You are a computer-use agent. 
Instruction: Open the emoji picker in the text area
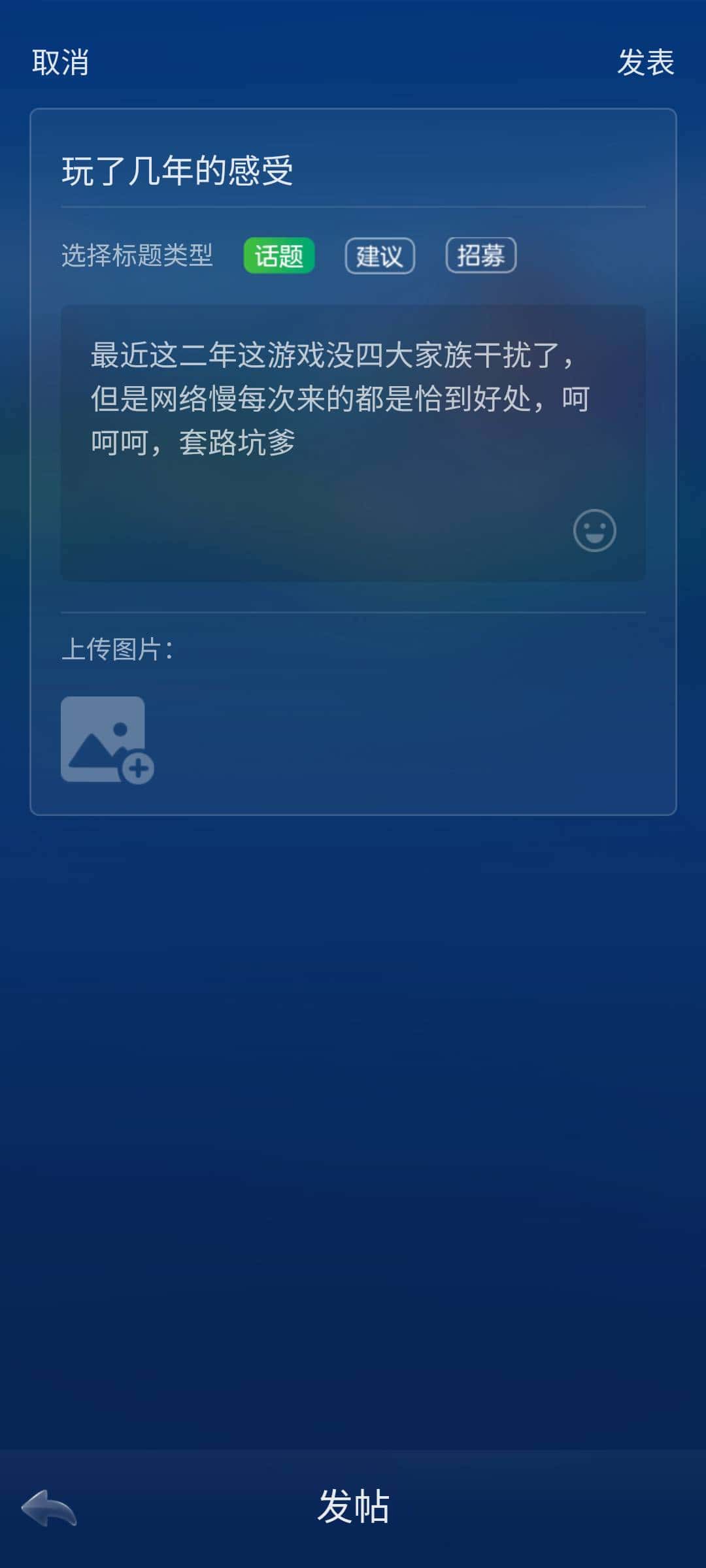tap(594, 529)
